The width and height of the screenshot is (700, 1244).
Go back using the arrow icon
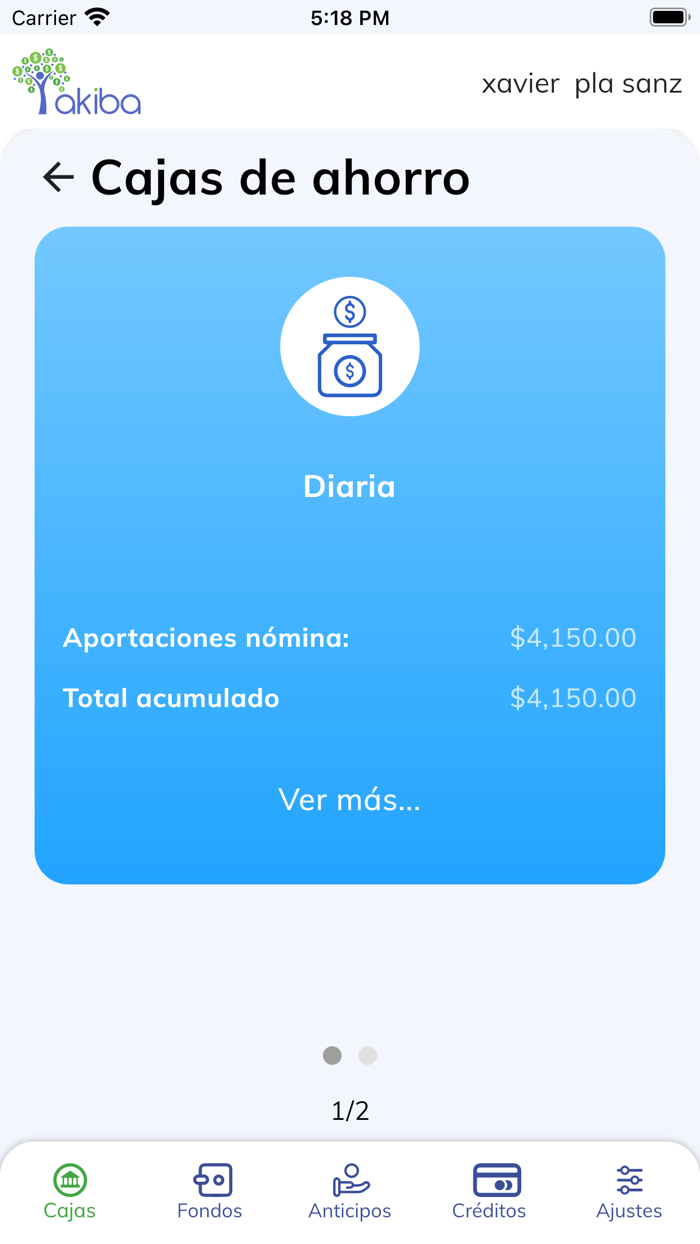[x=58, y=178]
